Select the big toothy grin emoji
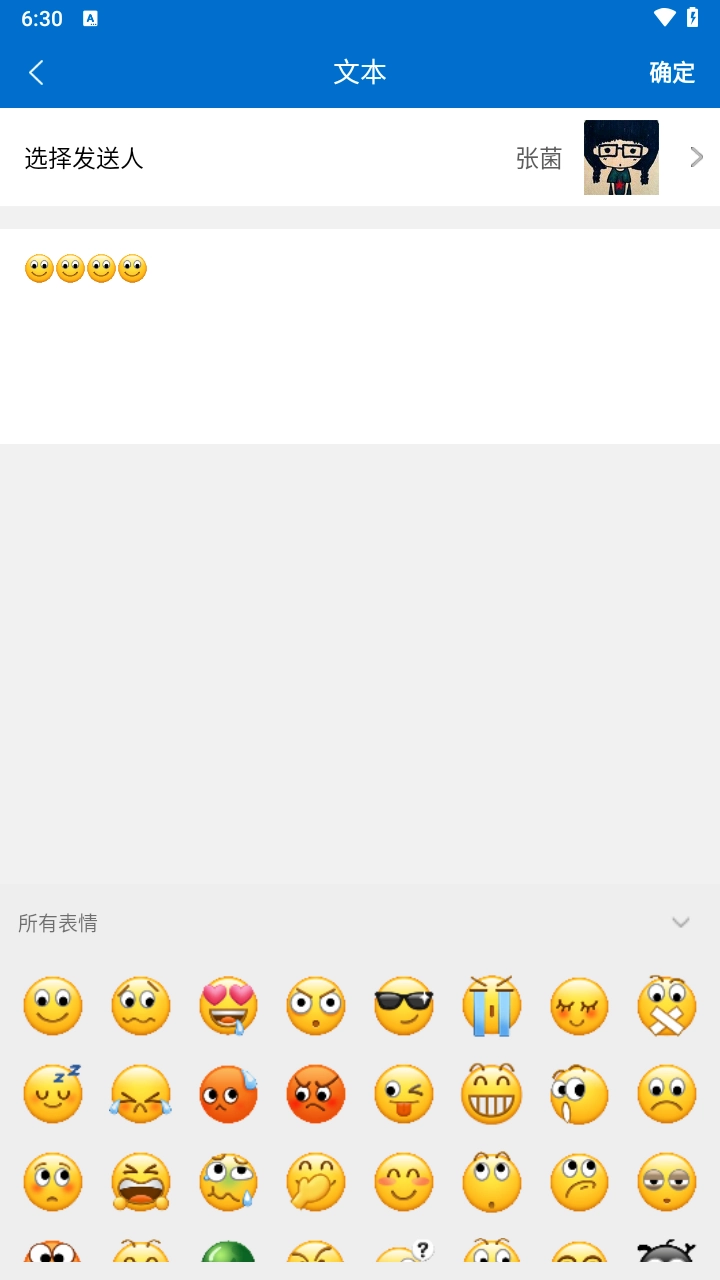 (x=491, y=1094)
